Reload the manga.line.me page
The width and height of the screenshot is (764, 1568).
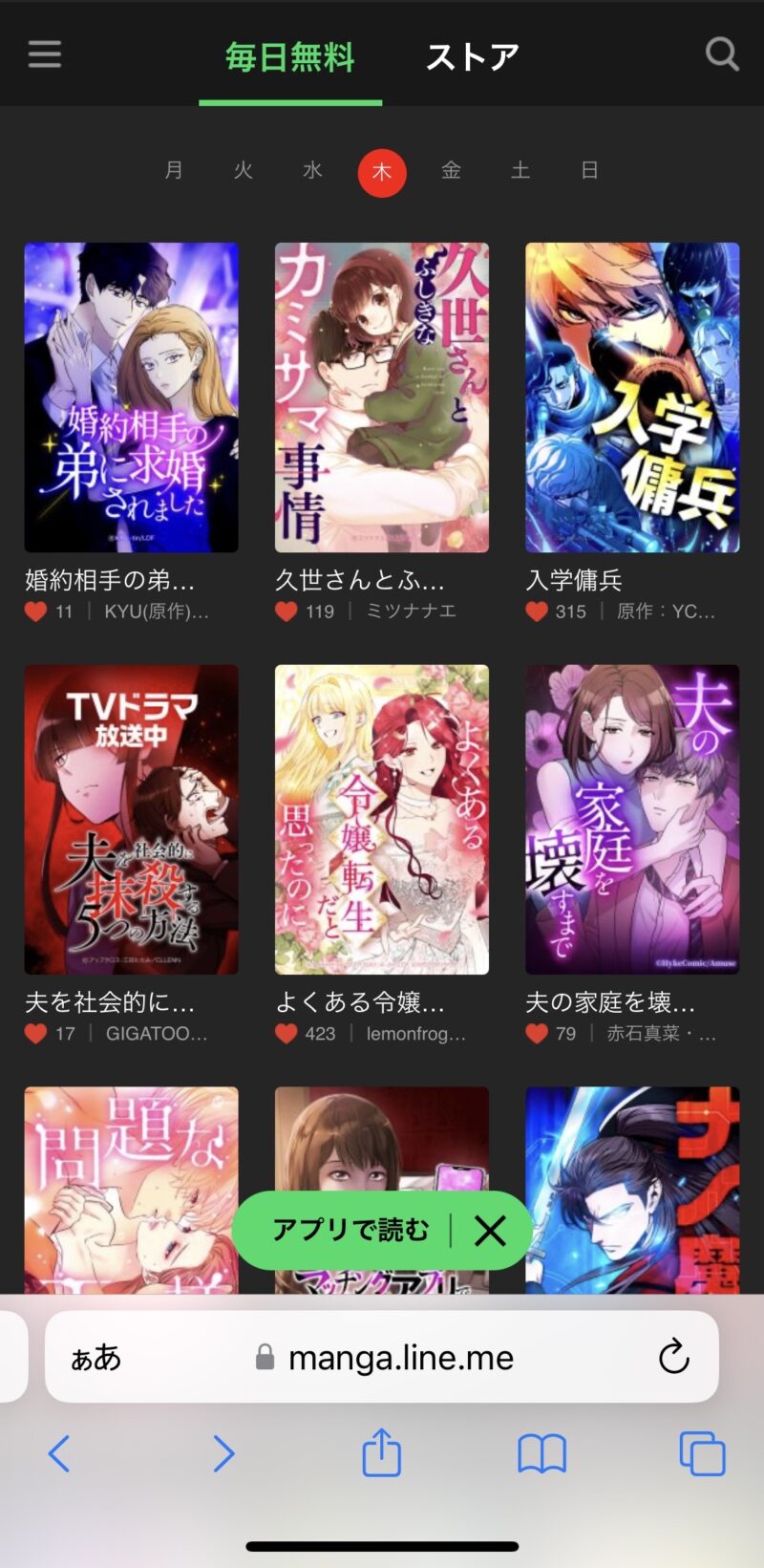click(x=677, y=1357)
